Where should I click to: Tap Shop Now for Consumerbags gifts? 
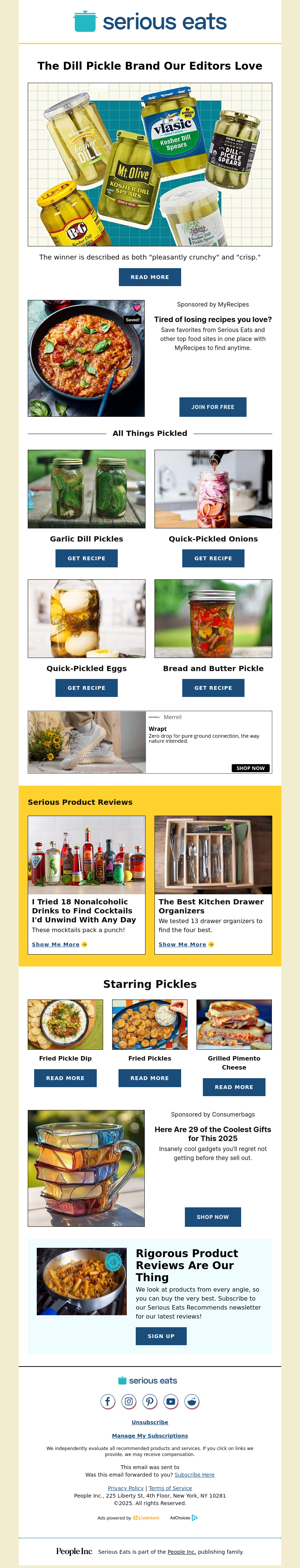(x=212, y=1217)
